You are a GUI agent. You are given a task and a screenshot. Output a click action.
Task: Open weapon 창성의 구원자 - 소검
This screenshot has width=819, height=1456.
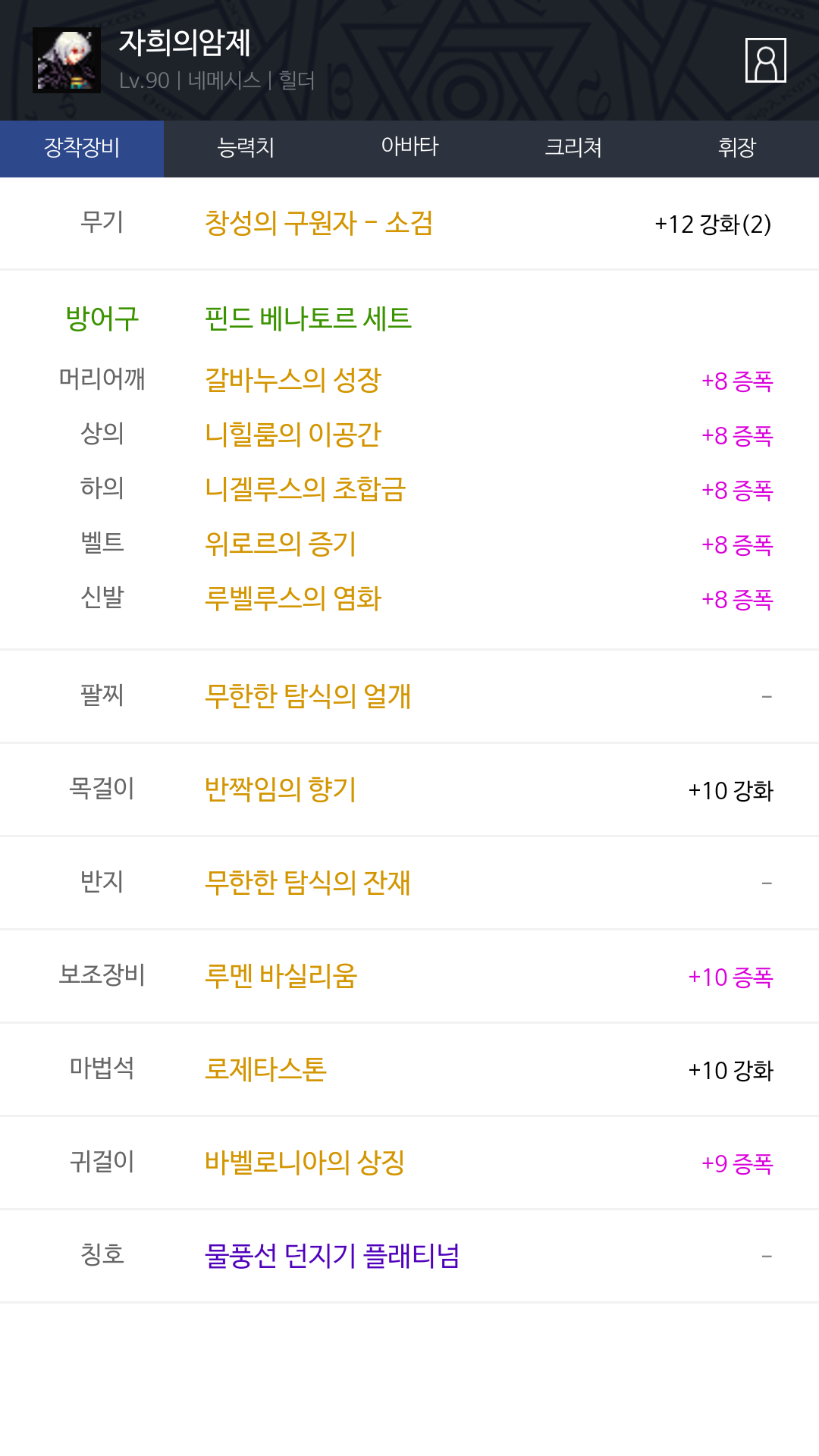pyautogui.click(x=318, y=223)
